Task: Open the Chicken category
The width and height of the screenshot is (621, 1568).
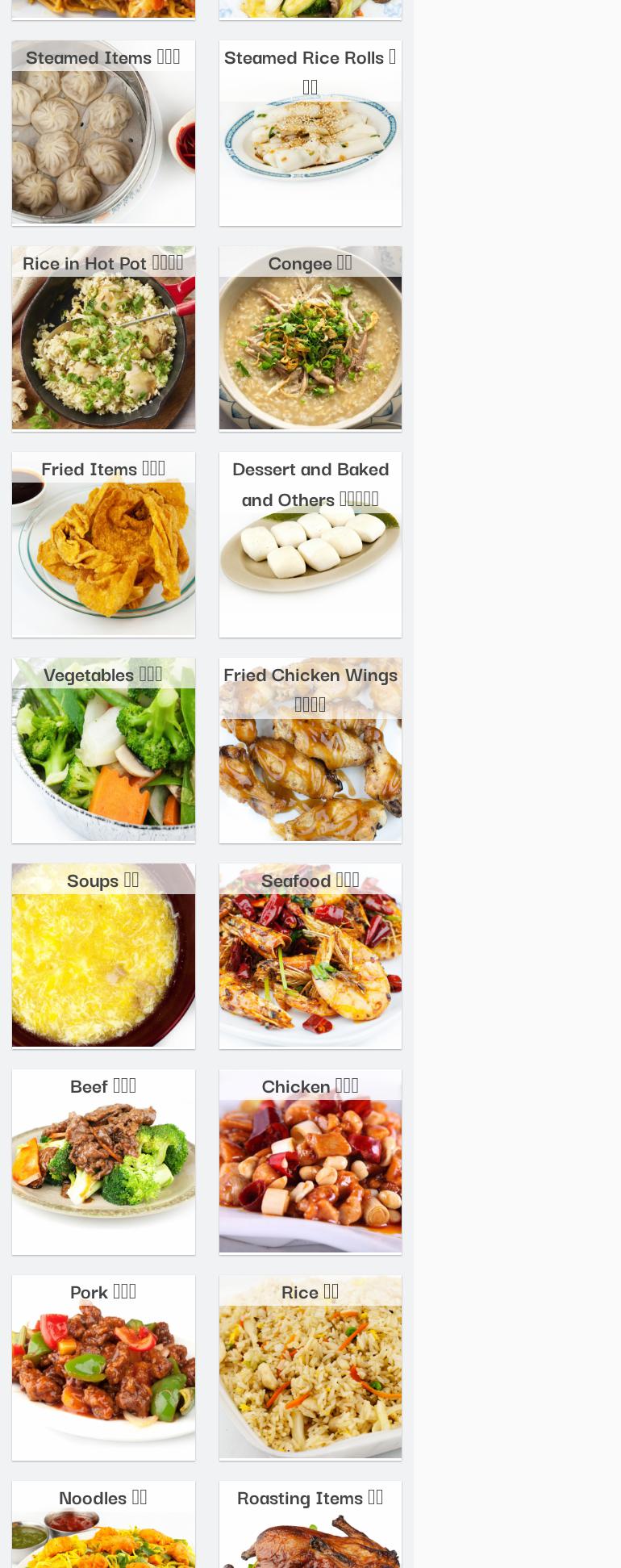Action: coord(310,1162)
